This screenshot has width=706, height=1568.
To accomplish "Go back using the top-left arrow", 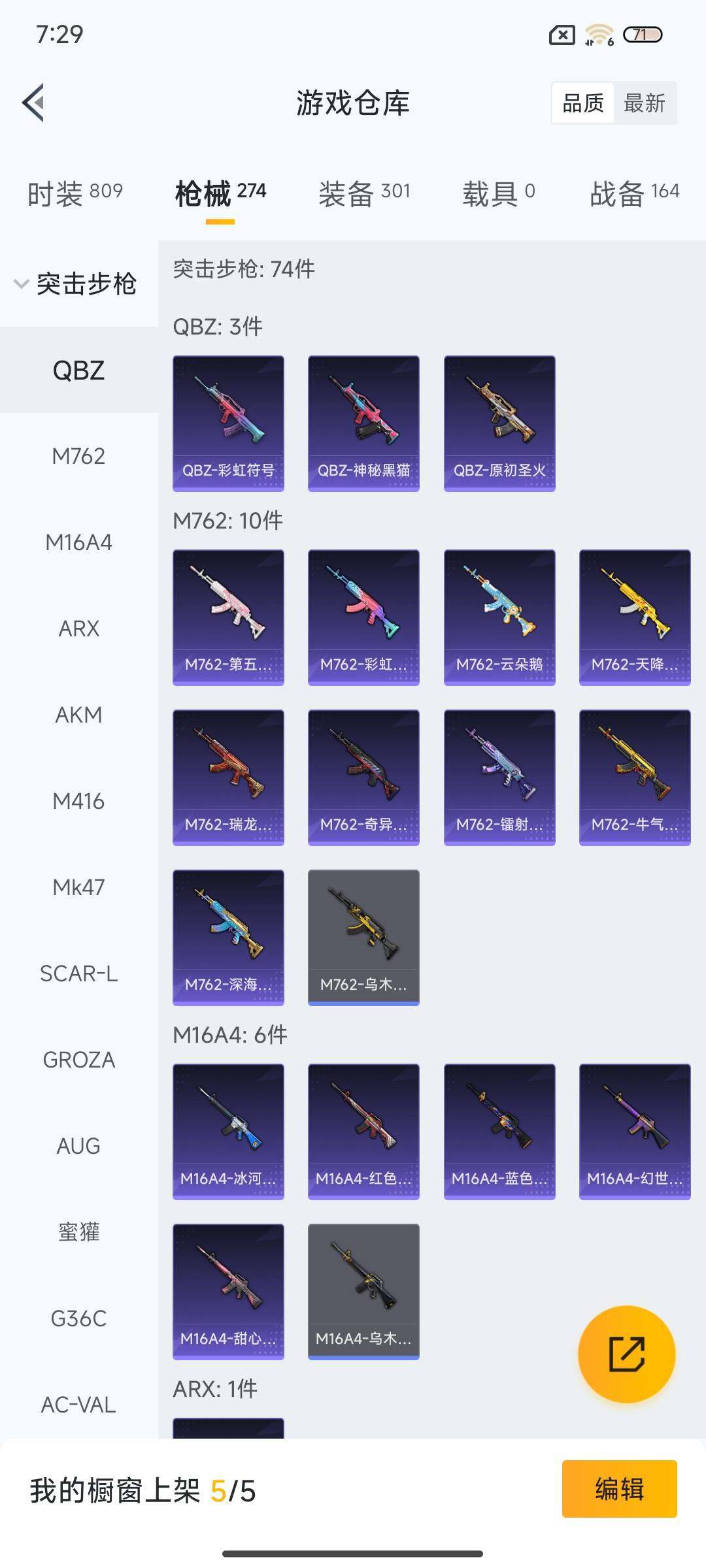I will (34, 103).
